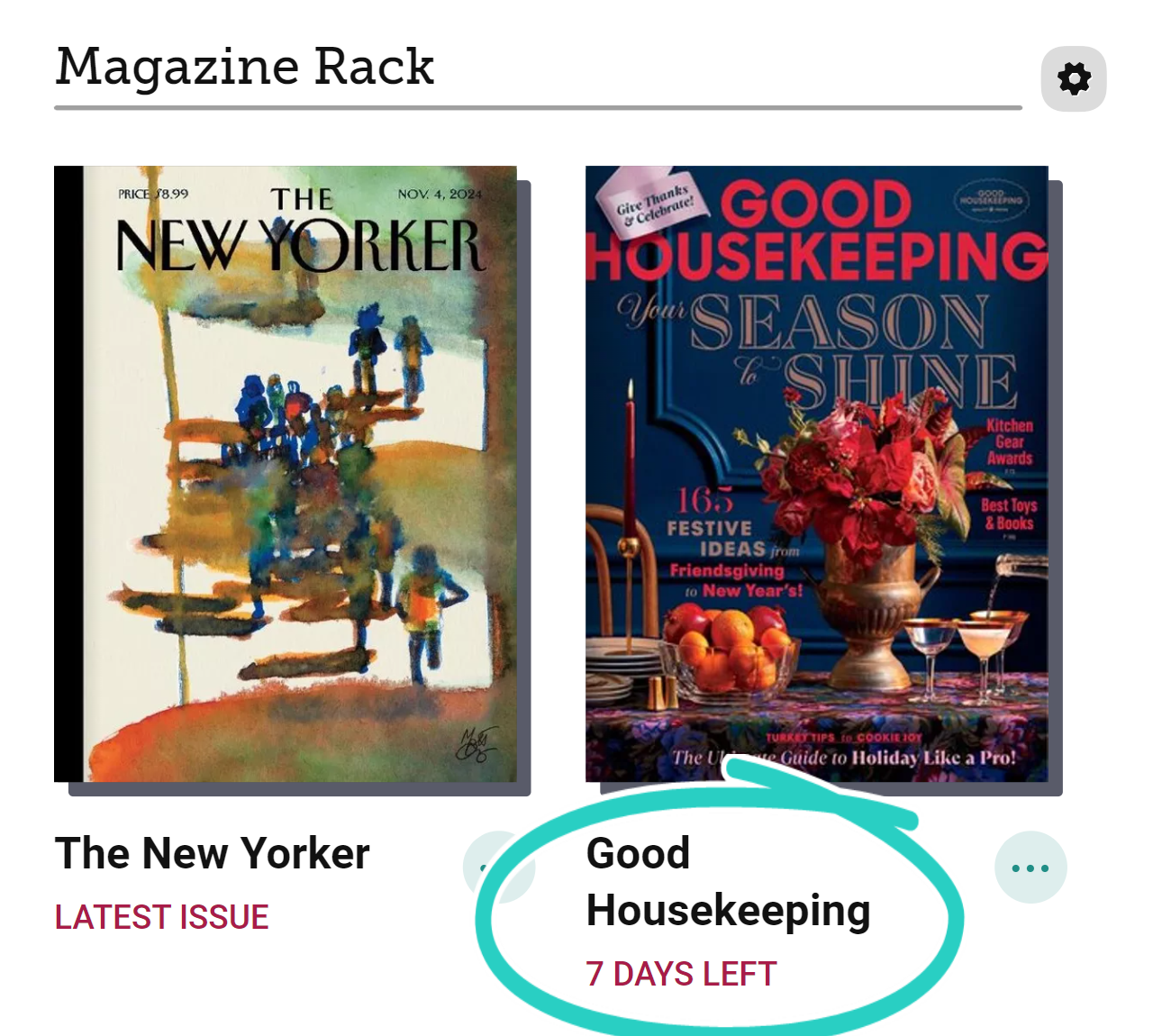
Task: Open Magazine Rack settings gear
Action: [x=1073, y=79]
